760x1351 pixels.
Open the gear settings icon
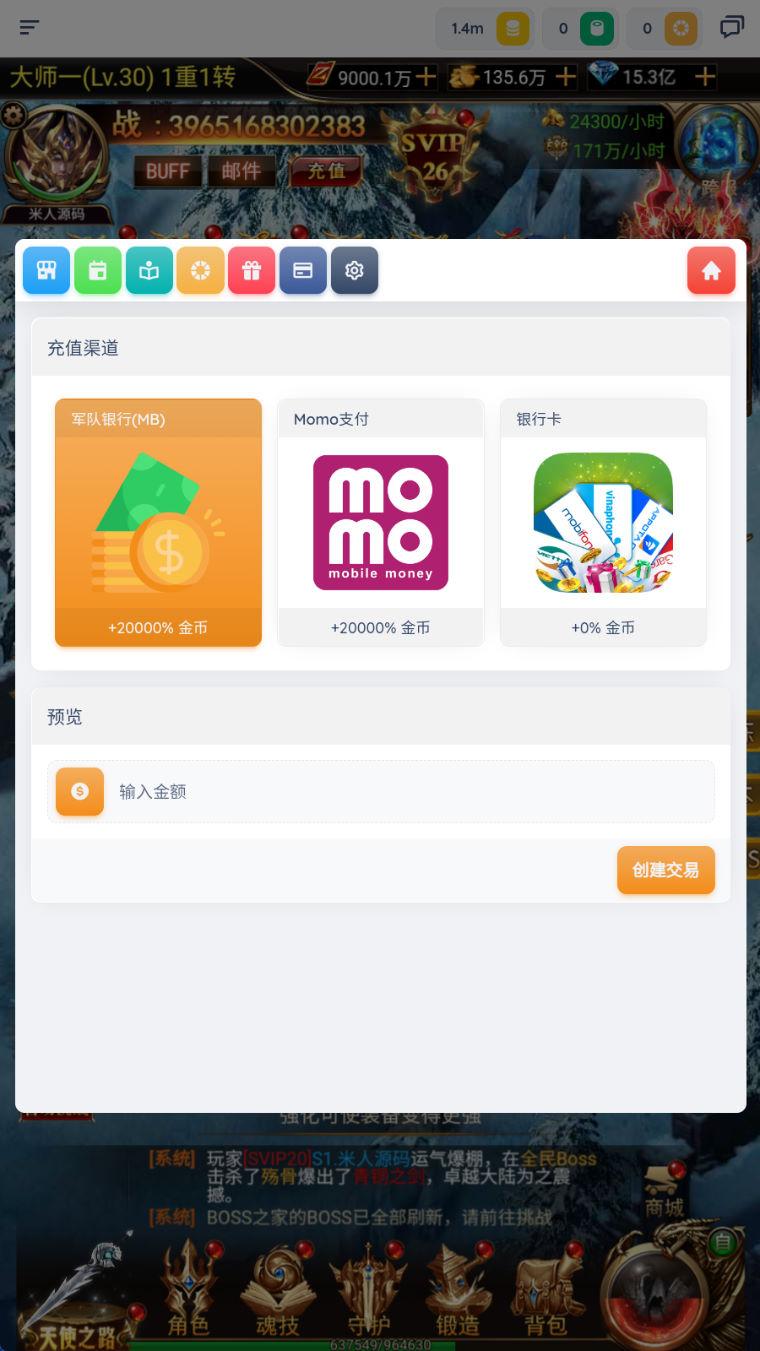click(354, 270)
